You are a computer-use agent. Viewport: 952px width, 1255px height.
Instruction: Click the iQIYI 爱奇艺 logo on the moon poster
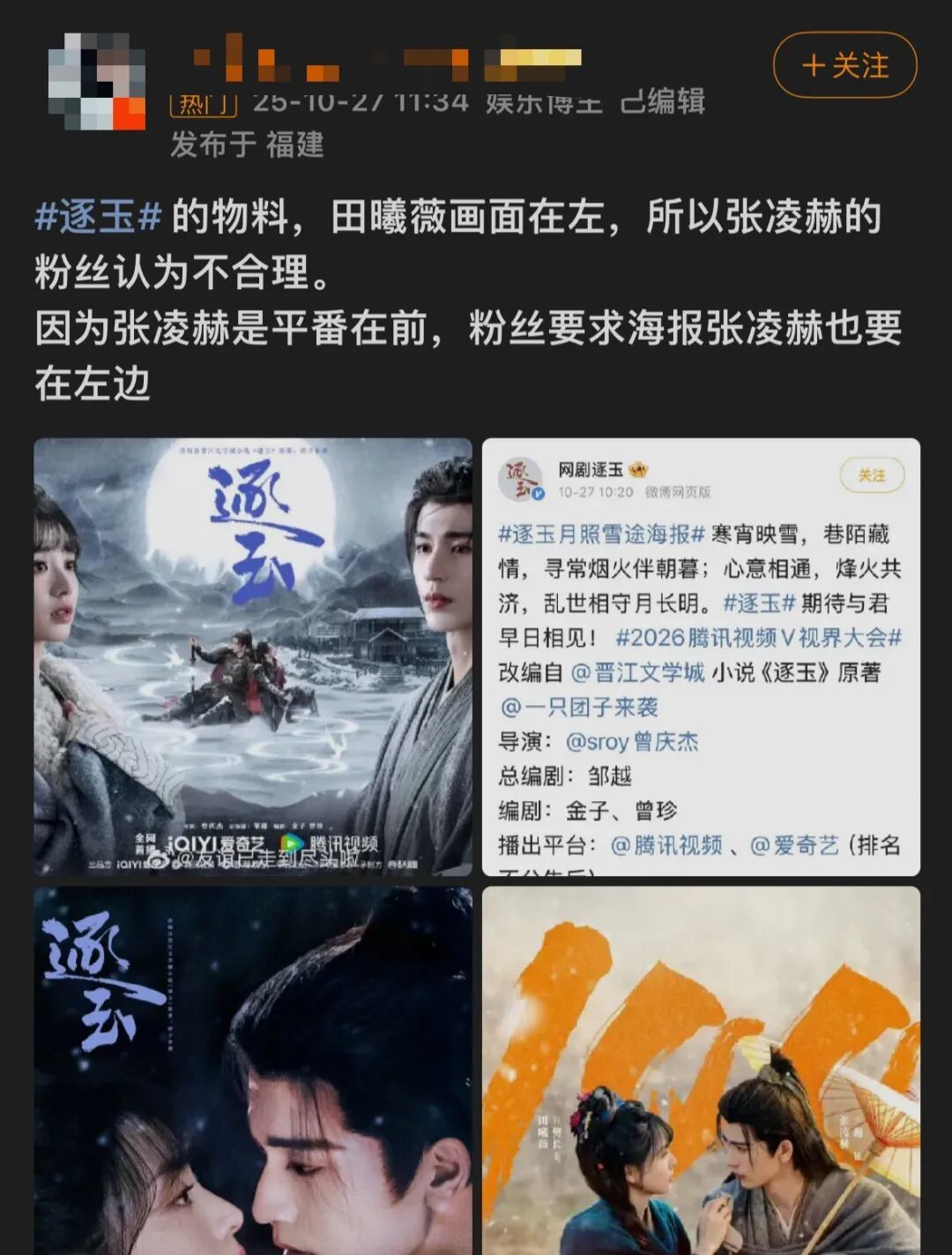[214, 844]
